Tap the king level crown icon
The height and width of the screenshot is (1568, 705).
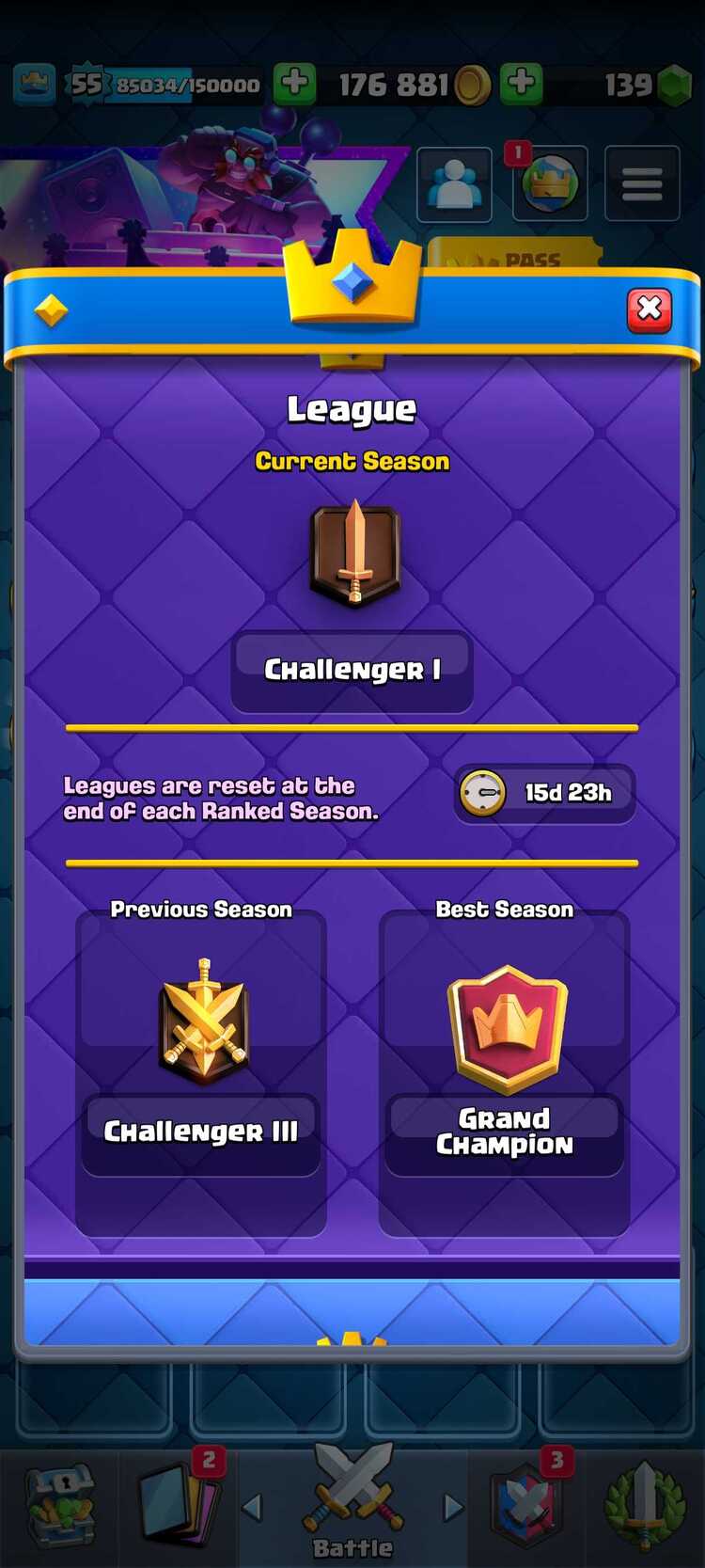point(34,85)
